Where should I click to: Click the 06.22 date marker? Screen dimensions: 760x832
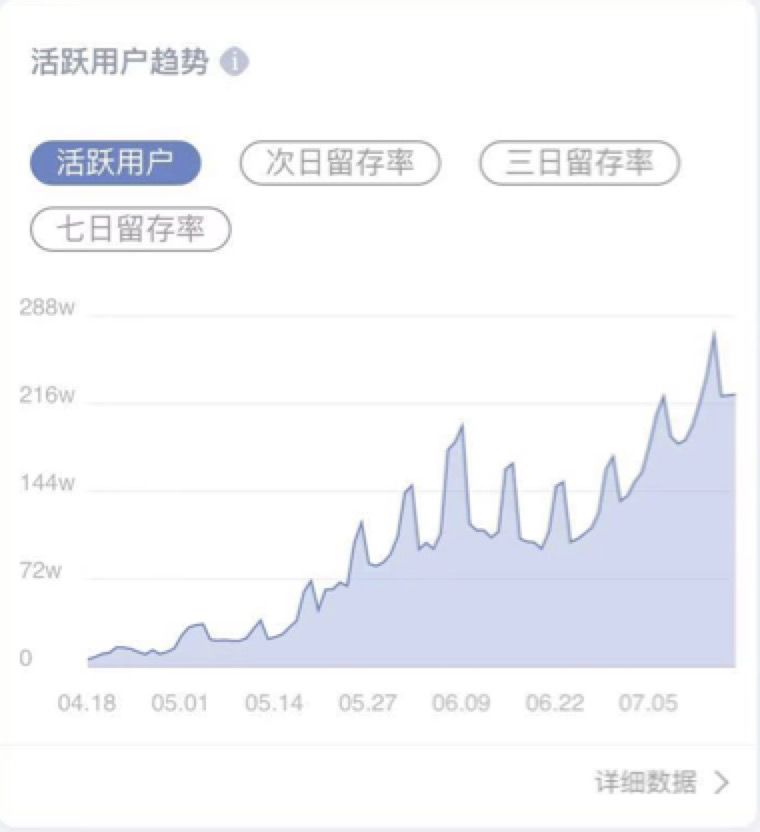click(554, 703)
